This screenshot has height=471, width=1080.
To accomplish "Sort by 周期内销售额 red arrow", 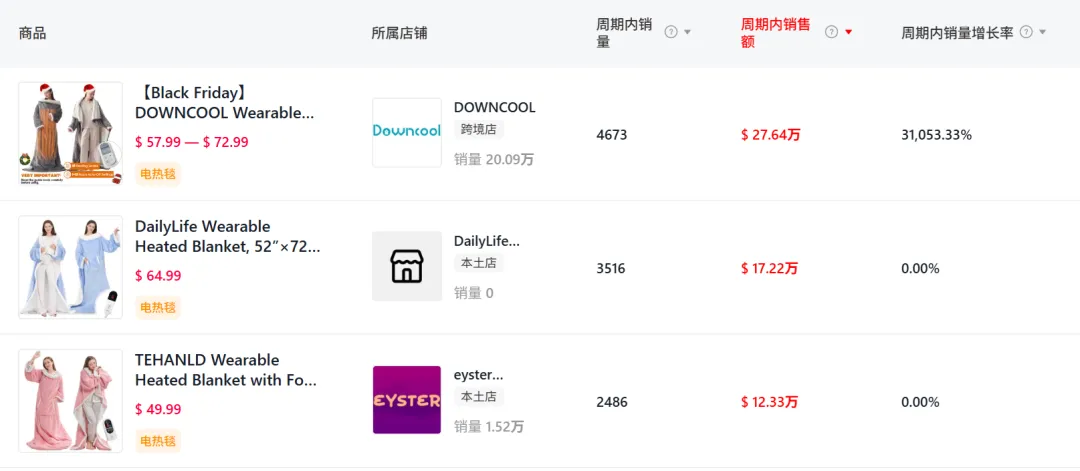I will click(848, 32).
